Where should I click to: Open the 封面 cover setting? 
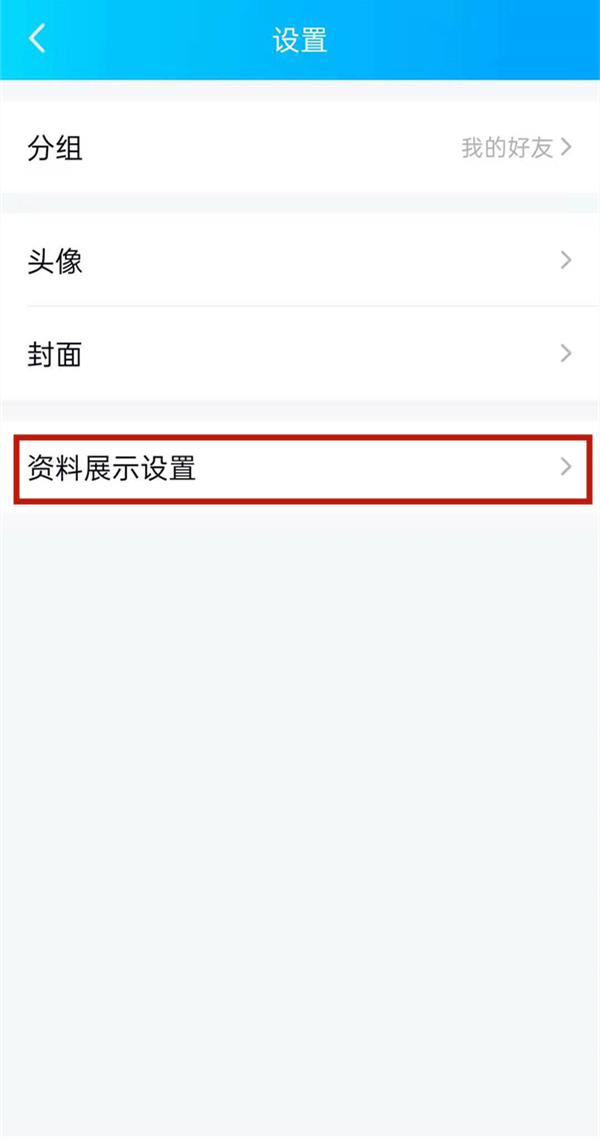[x=300, y=353]
